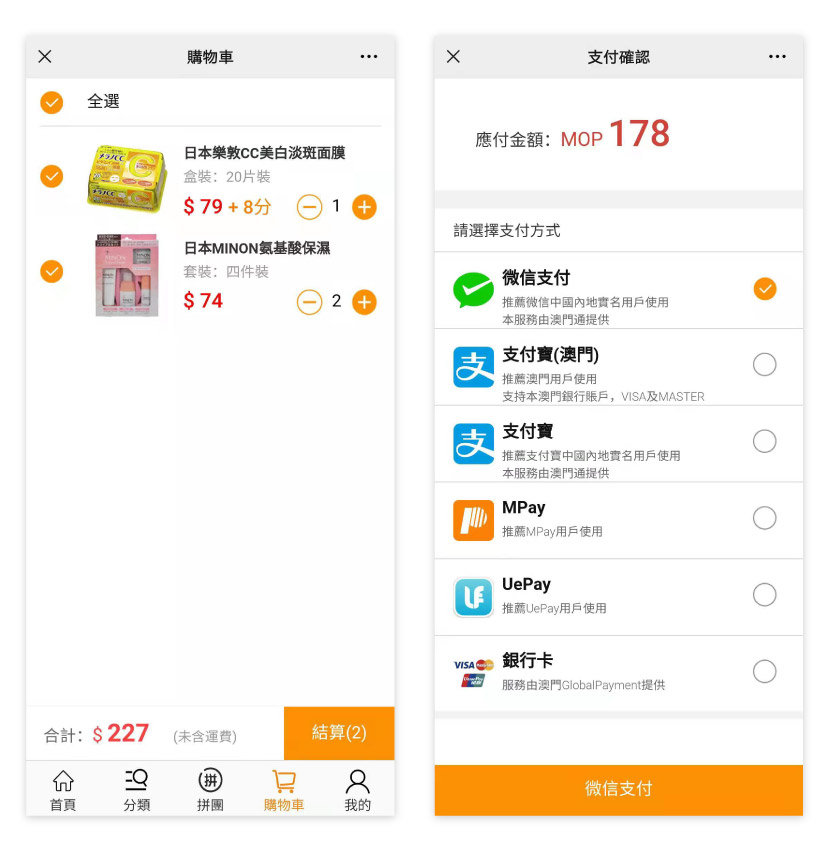Choose 支付寶 for mainland China users
Viewport: 828px width, 852px height.
click(x=764, y=442)
